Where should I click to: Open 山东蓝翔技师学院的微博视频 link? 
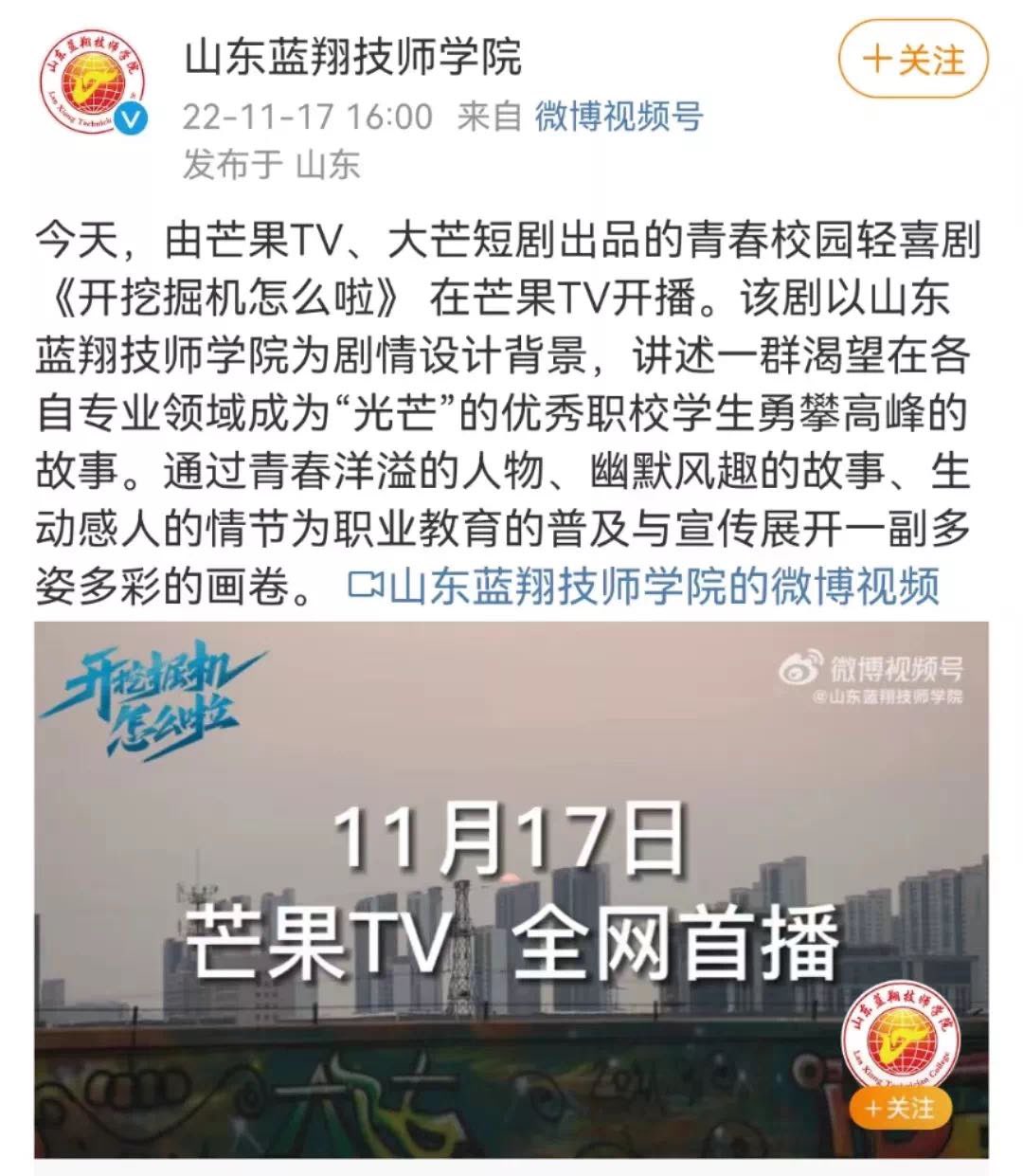644,587
